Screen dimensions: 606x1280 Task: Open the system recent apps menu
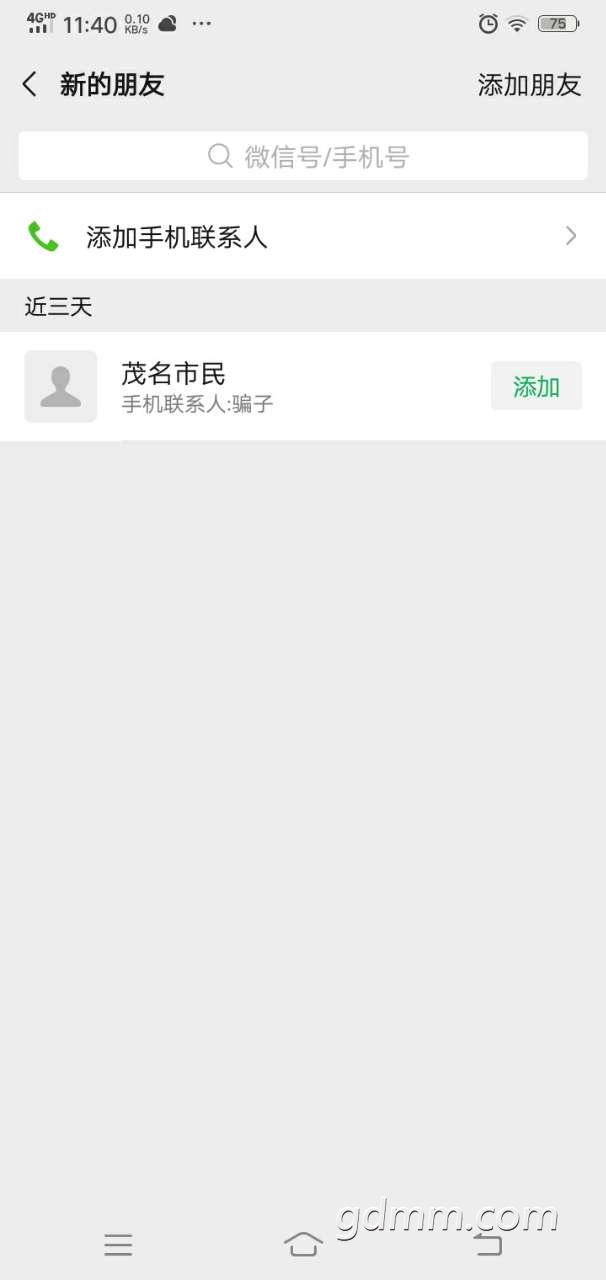tap(118, 1244)
